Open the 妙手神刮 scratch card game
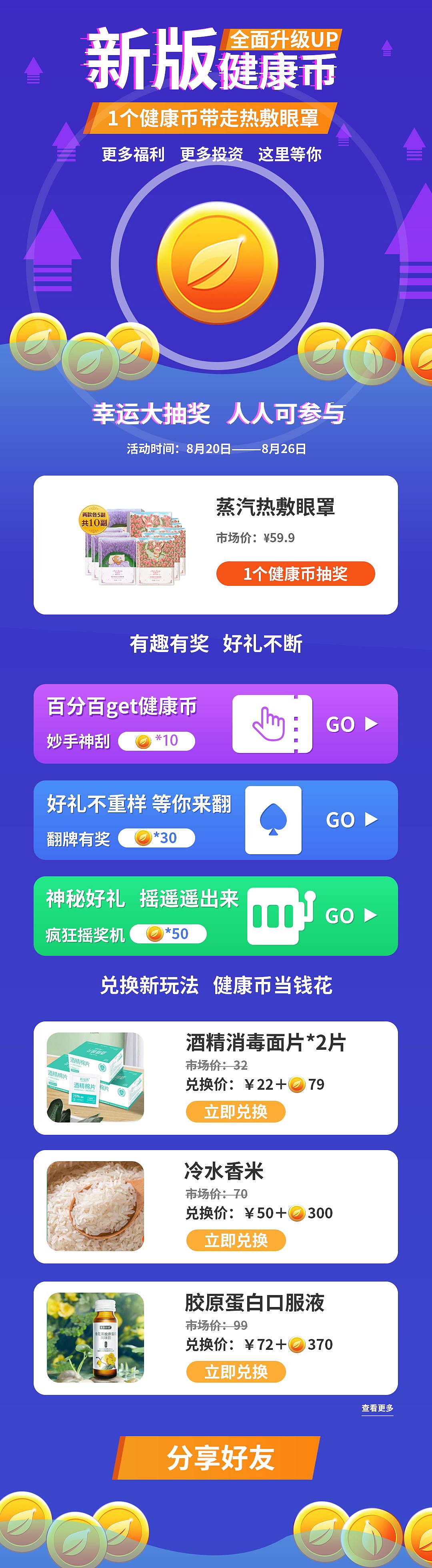Image resolution: width=432 pixels, height=1568 pixels. (351, 724)
